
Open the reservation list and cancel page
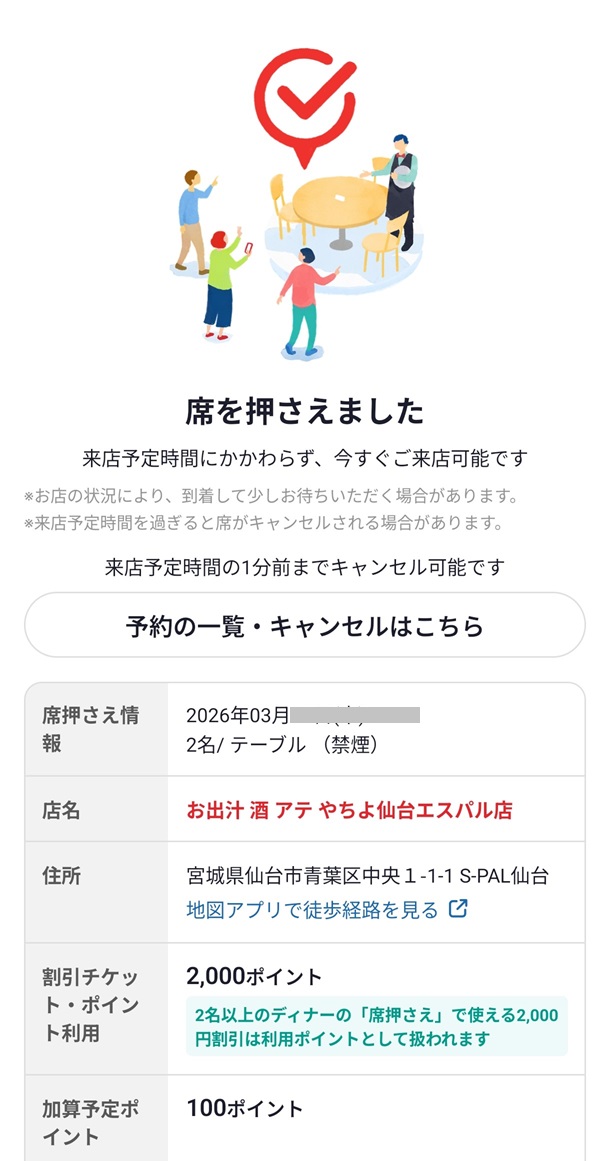click(x=304, y=626)
